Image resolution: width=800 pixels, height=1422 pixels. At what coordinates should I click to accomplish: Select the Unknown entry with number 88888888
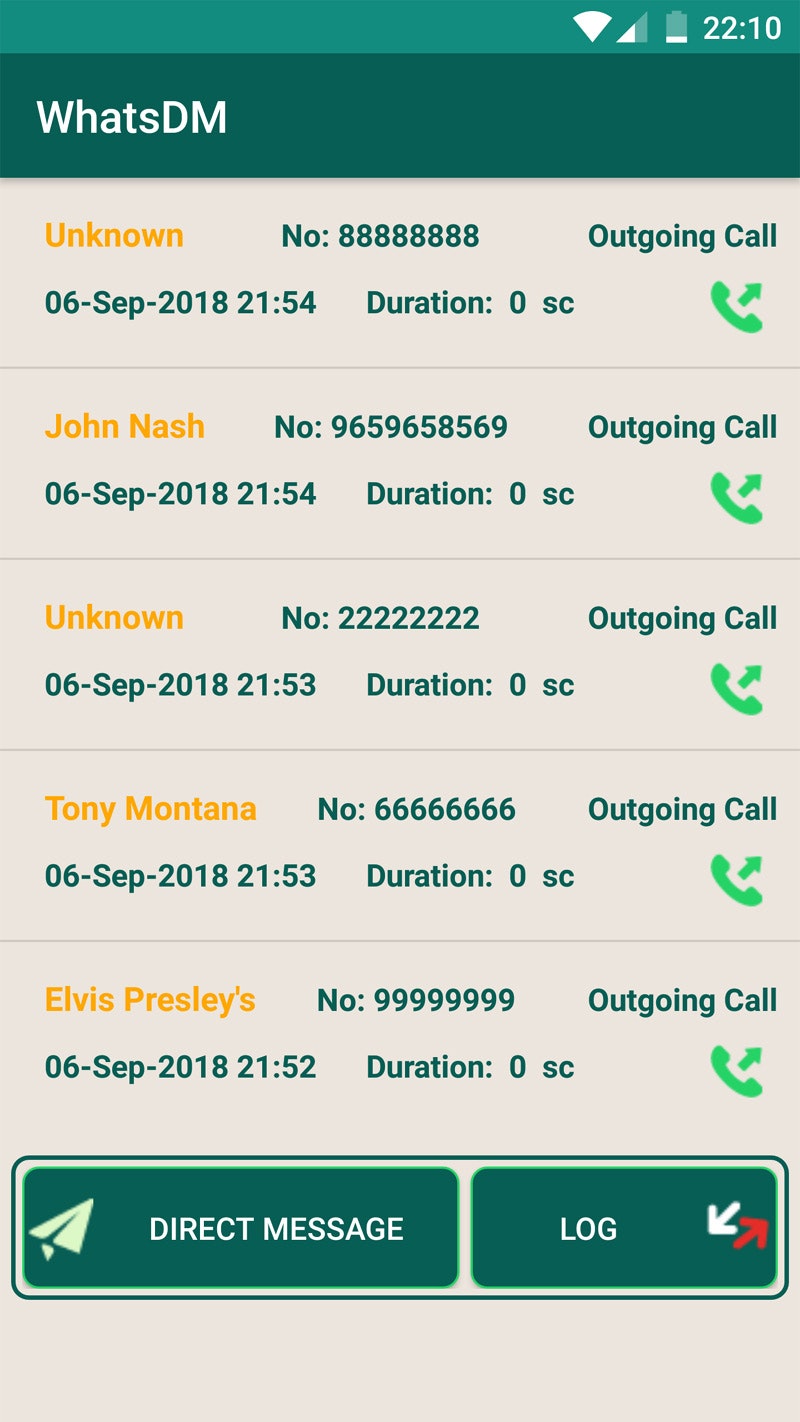pos(113,235)
